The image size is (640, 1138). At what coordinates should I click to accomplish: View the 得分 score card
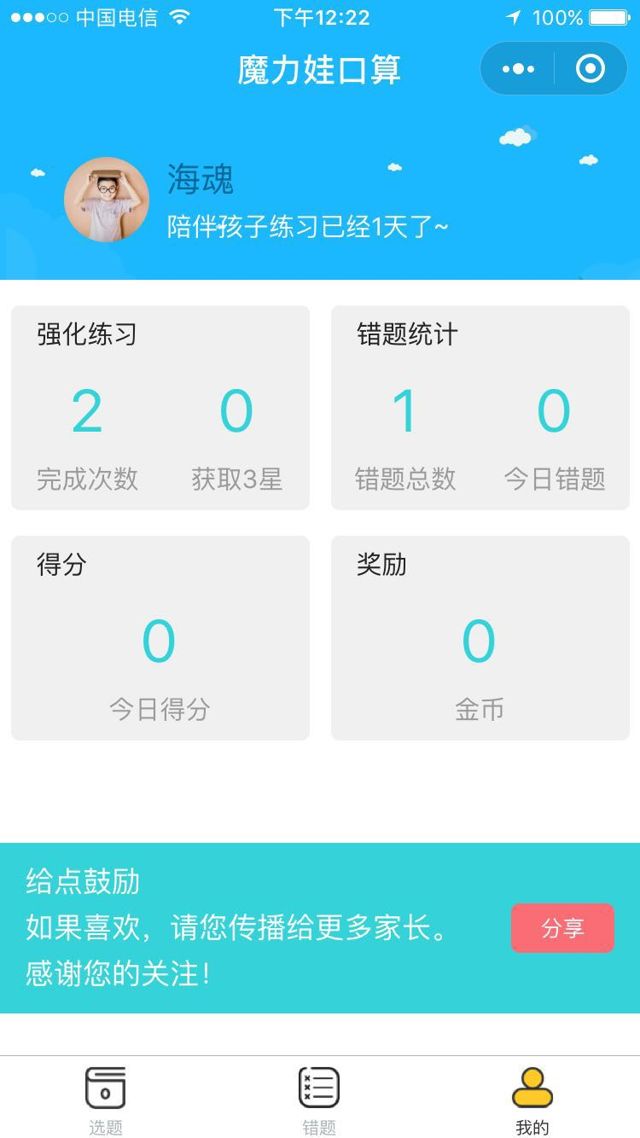pyautogui.click(x=160, y=638)
